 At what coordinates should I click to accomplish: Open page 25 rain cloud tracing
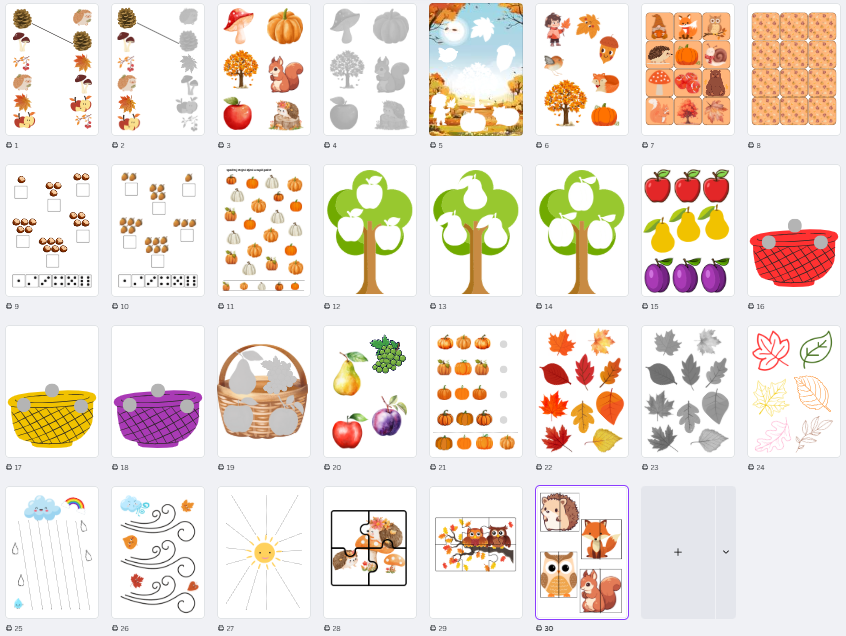coord(52,552)
